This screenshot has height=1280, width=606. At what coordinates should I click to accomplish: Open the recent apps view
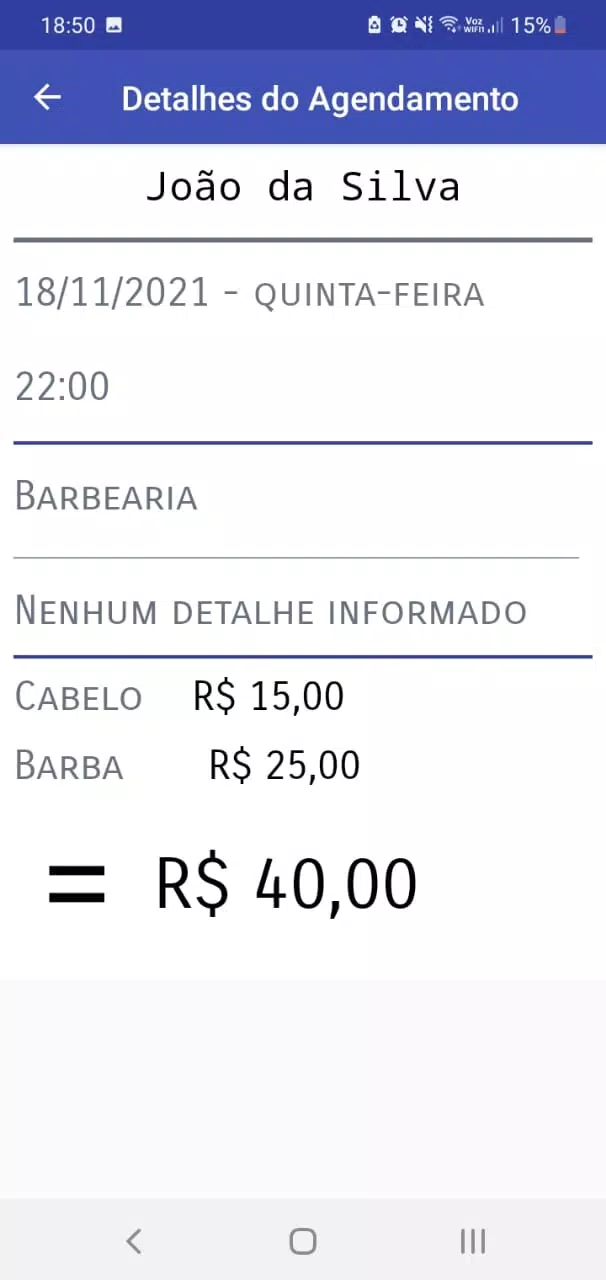[x=472, y=1241]
